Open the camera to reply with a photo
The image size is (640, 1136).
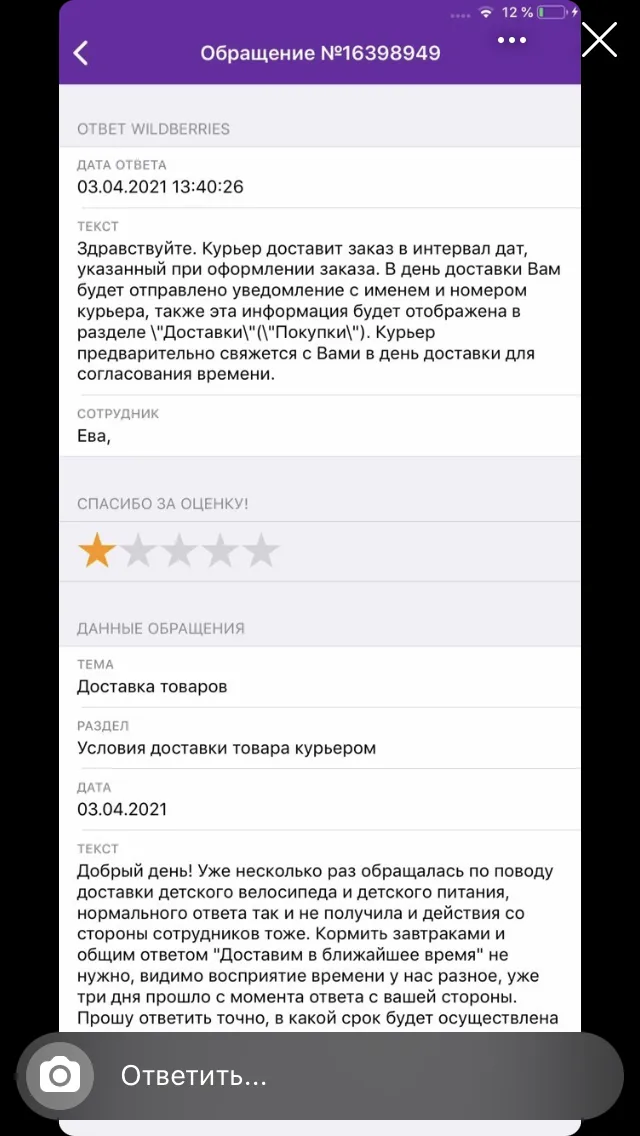tap(60, 1075)
